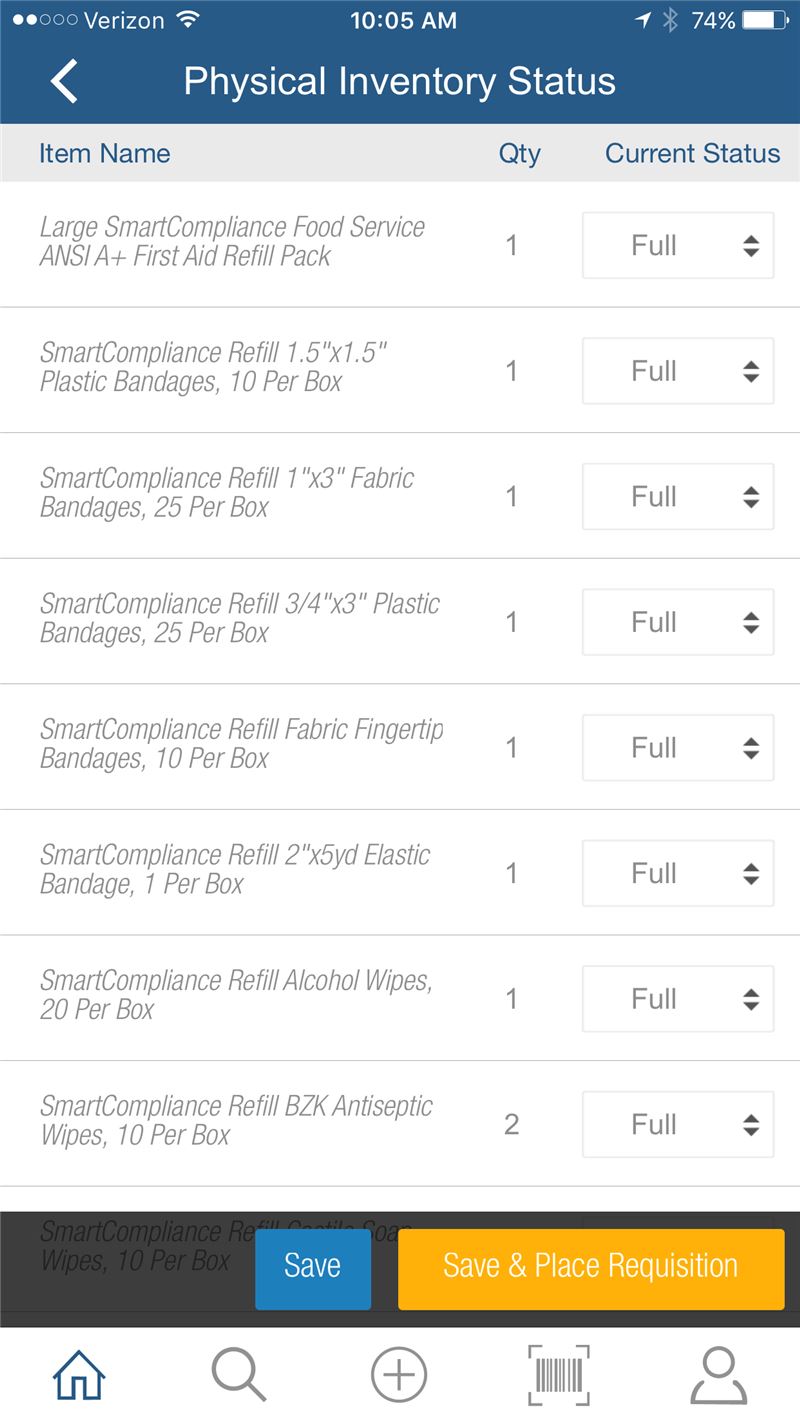Viewport: 800px width, 1422px height.
Task: Tap the blue Save button
Action: coord(313,1266)
